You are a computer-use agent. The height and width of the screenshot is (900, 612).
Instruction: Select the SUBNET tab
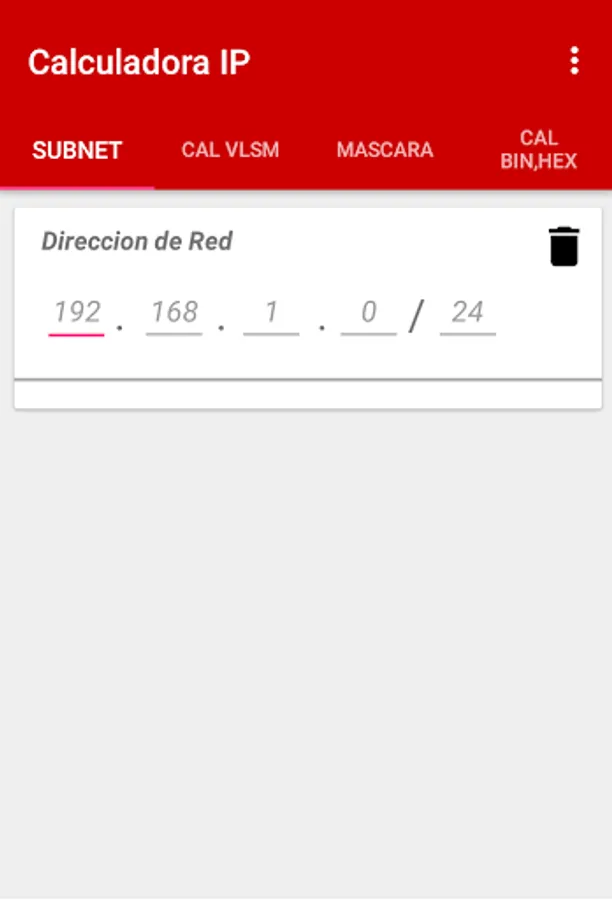point(77,150)
